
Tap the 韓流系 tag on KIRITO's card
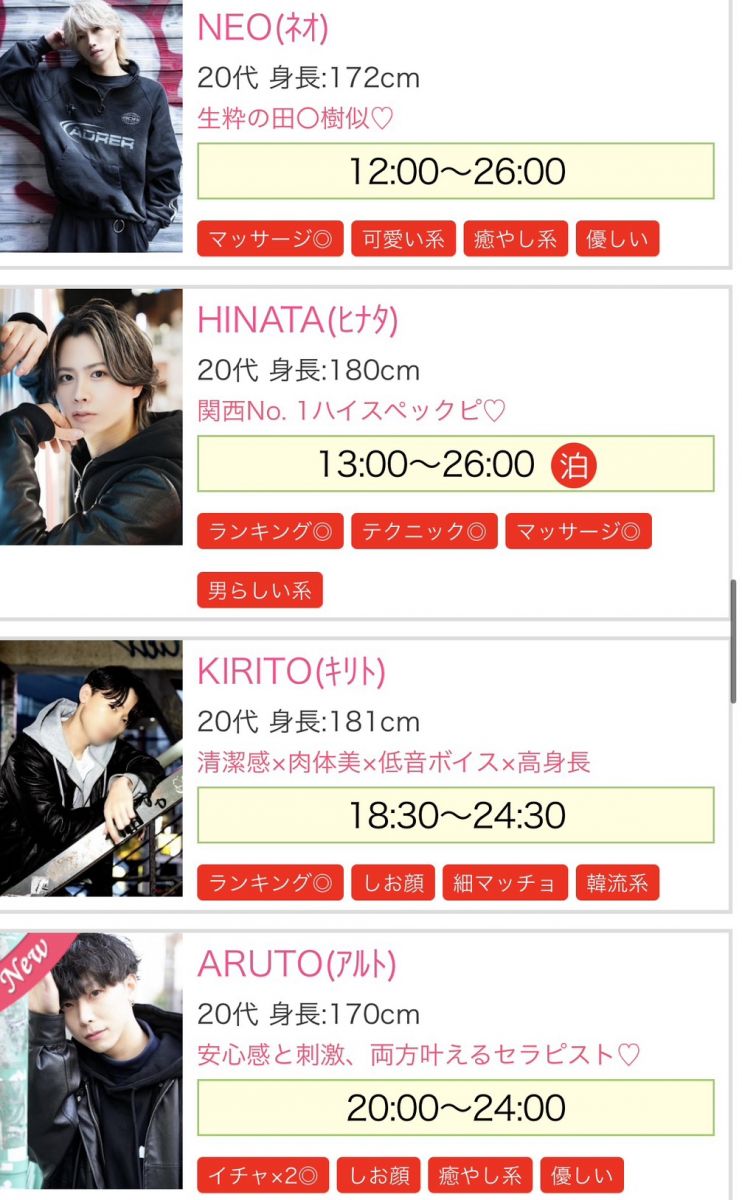pos(617,883)
